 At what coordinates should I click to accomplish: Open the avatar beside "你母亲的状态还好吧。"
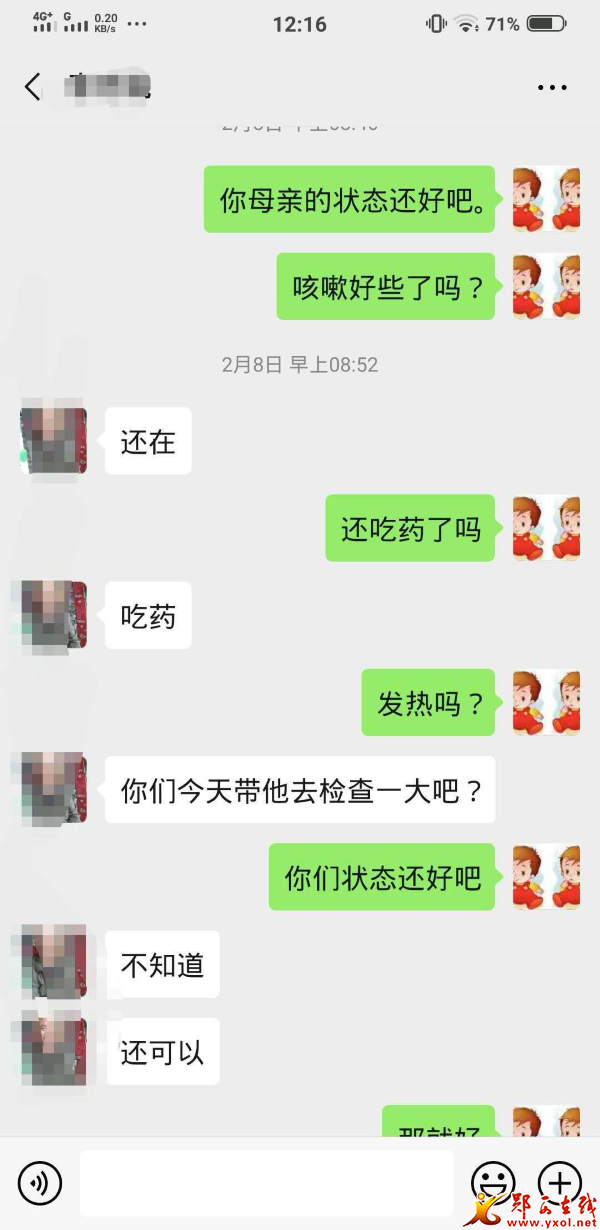[x=546, y=199]
